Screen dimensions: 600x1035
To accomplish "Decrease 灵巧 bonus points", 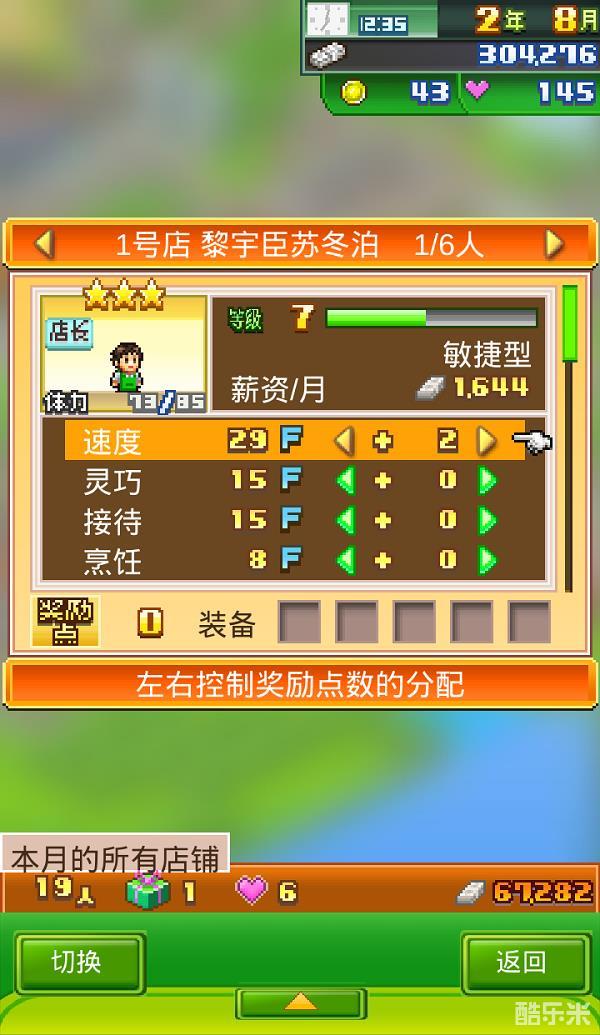I will [x=345, y=480].
